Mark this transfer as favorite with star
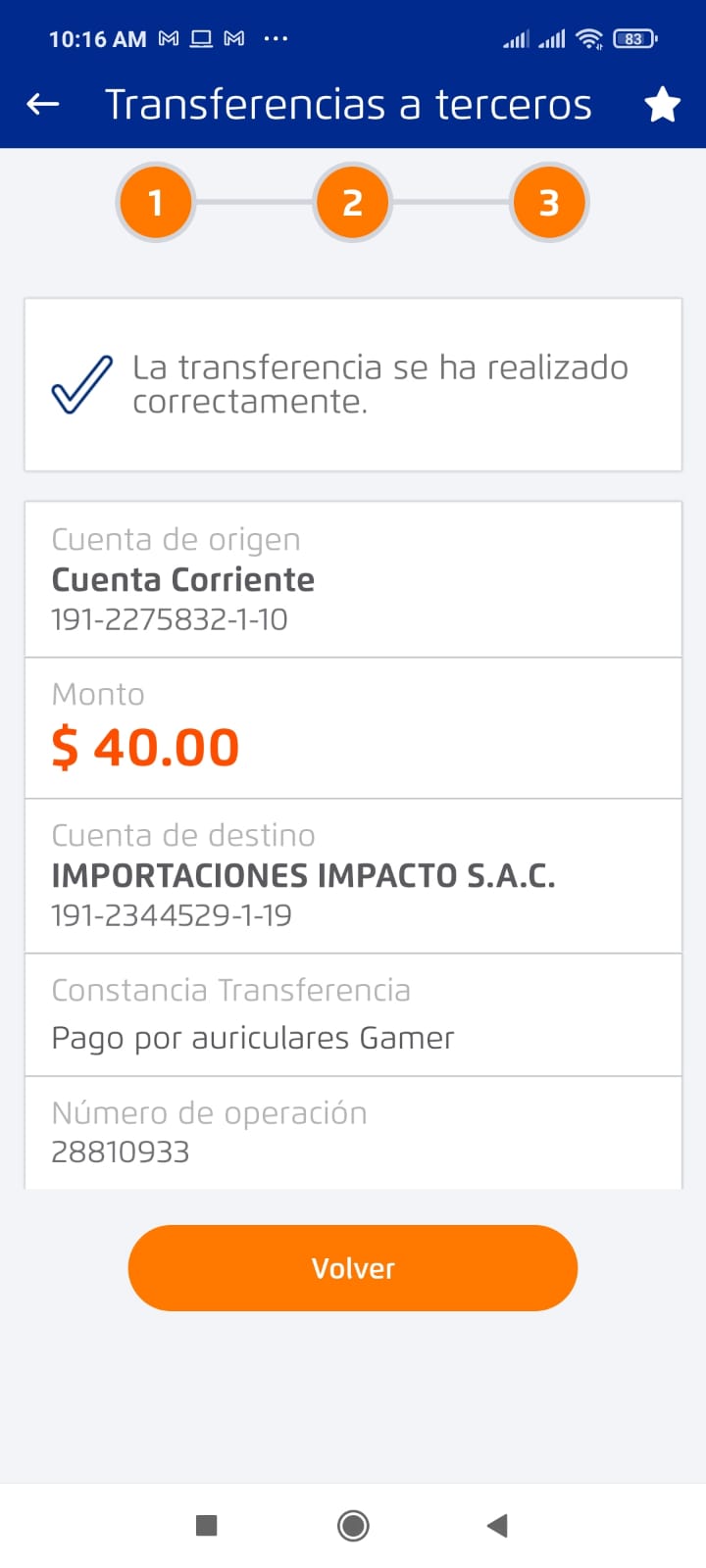 (663, 104)
